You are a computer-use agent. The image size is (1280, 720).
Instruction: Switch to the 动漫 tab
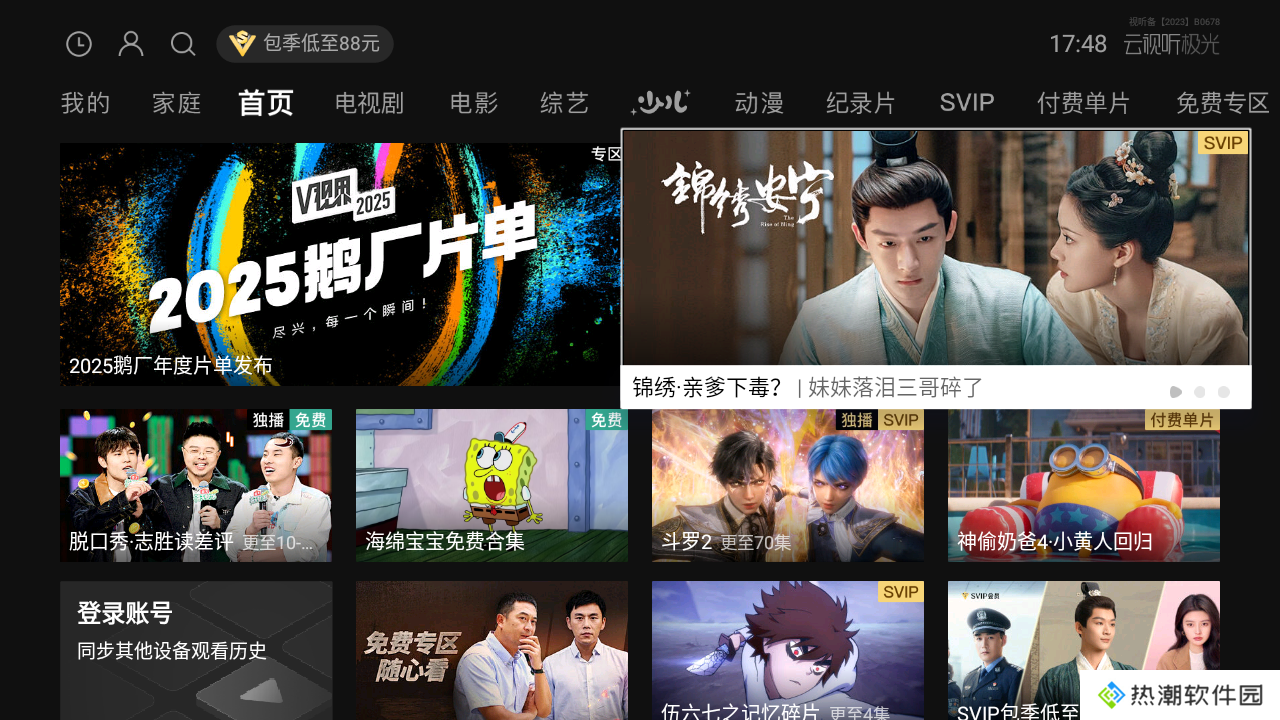point(759,103)
